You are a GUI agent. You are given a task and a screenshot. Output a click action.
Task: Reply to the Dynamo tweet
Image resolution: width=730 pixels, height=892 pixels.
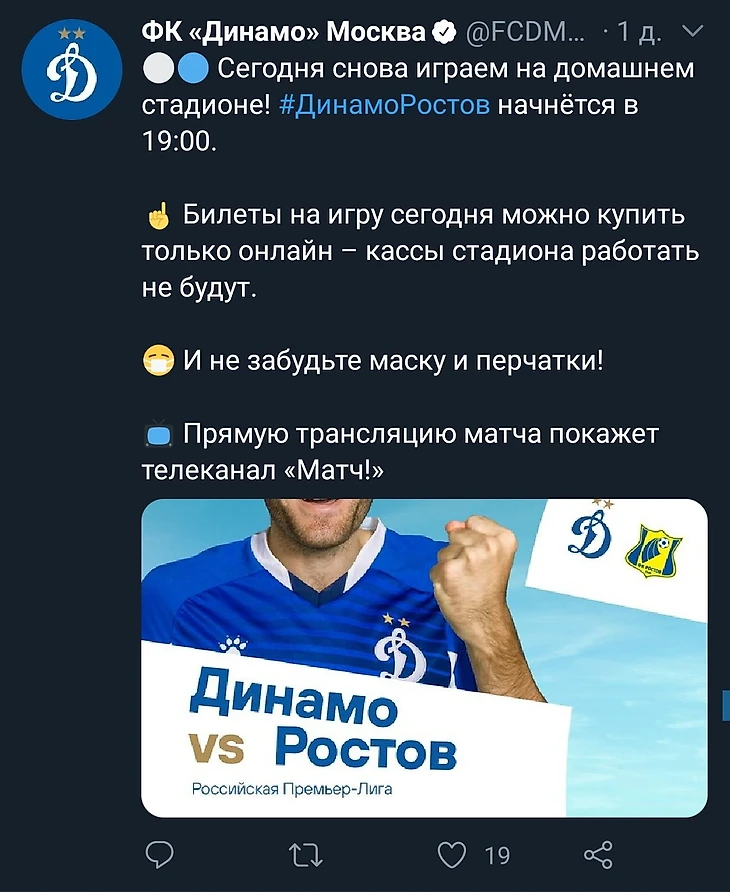[x=160, y=855]
